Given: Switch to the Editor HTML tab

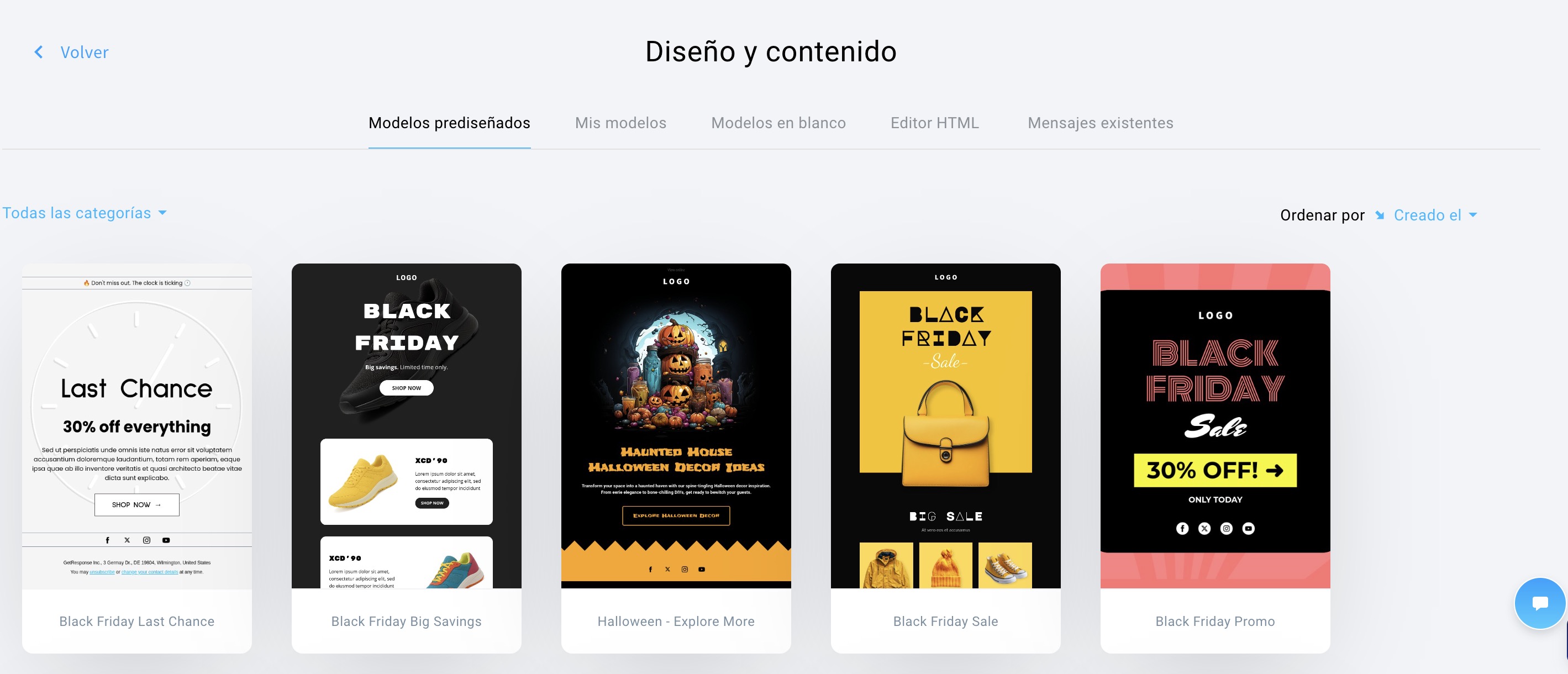Looking at the screenshot, I should (934, 123).
